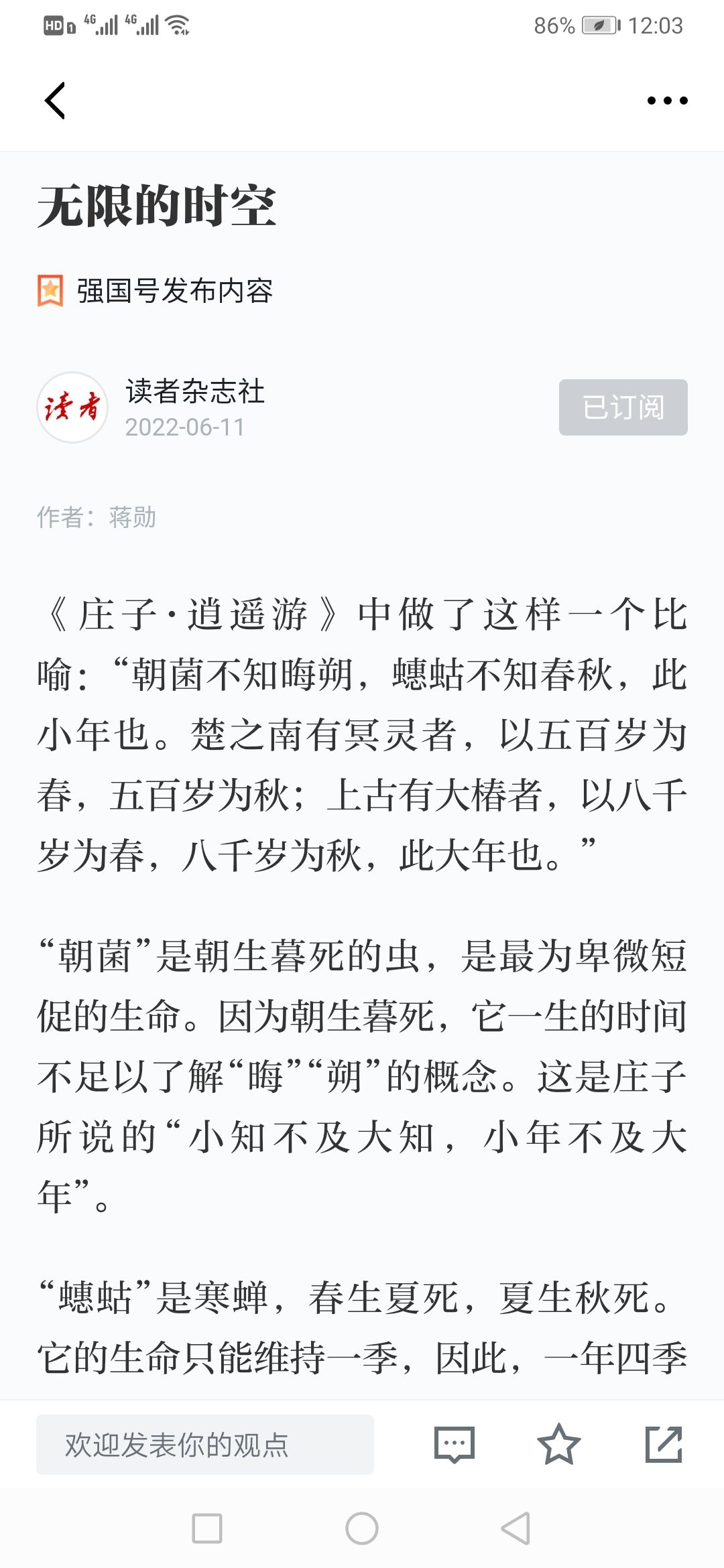Tap the 欢迎发表你的观点 comment box

(x=205, y=1445)
